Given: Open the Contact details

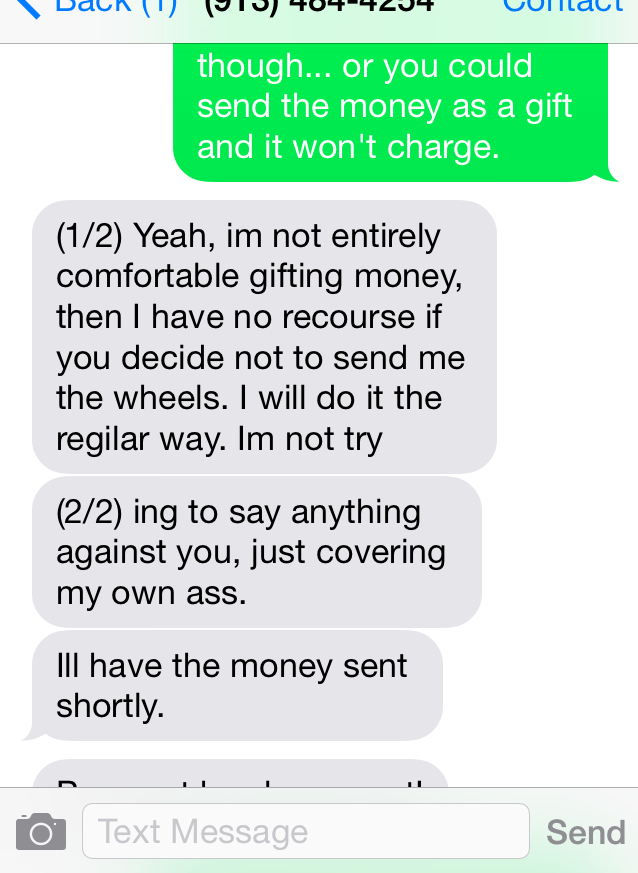Looking at the screenshot, I should (562, 8).
